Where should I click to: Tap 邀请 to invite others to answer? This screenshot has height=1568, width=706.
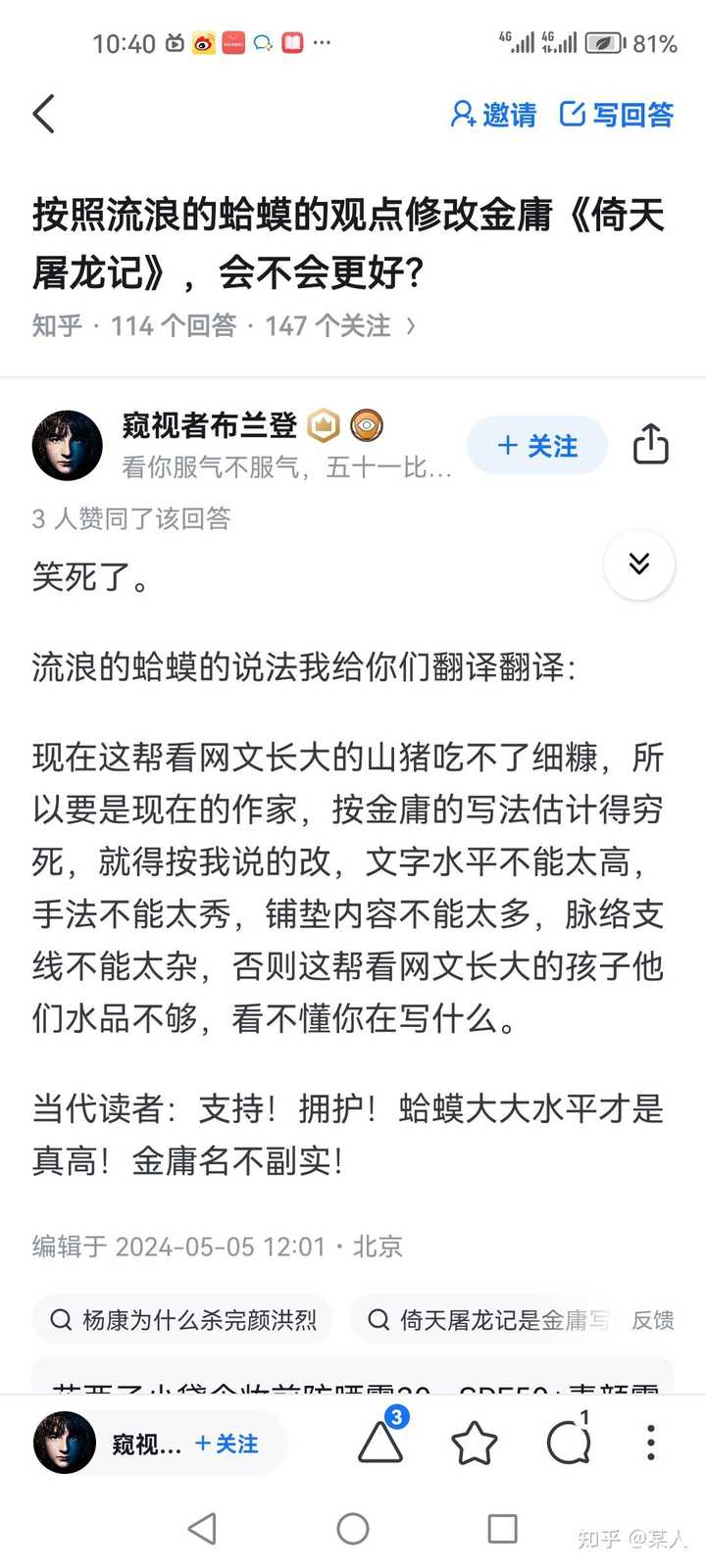tap(493, 115)
